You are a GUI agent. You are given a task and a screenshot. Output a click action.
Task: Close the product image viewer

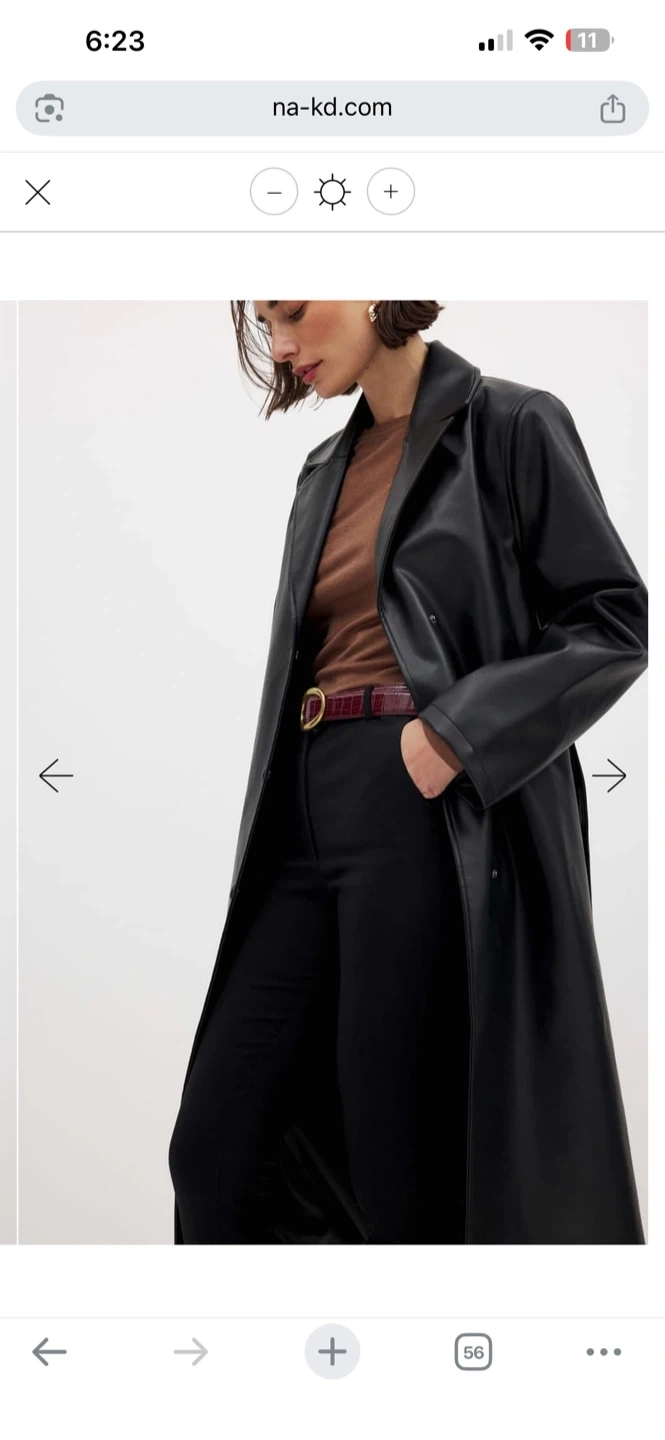point(38,192)
